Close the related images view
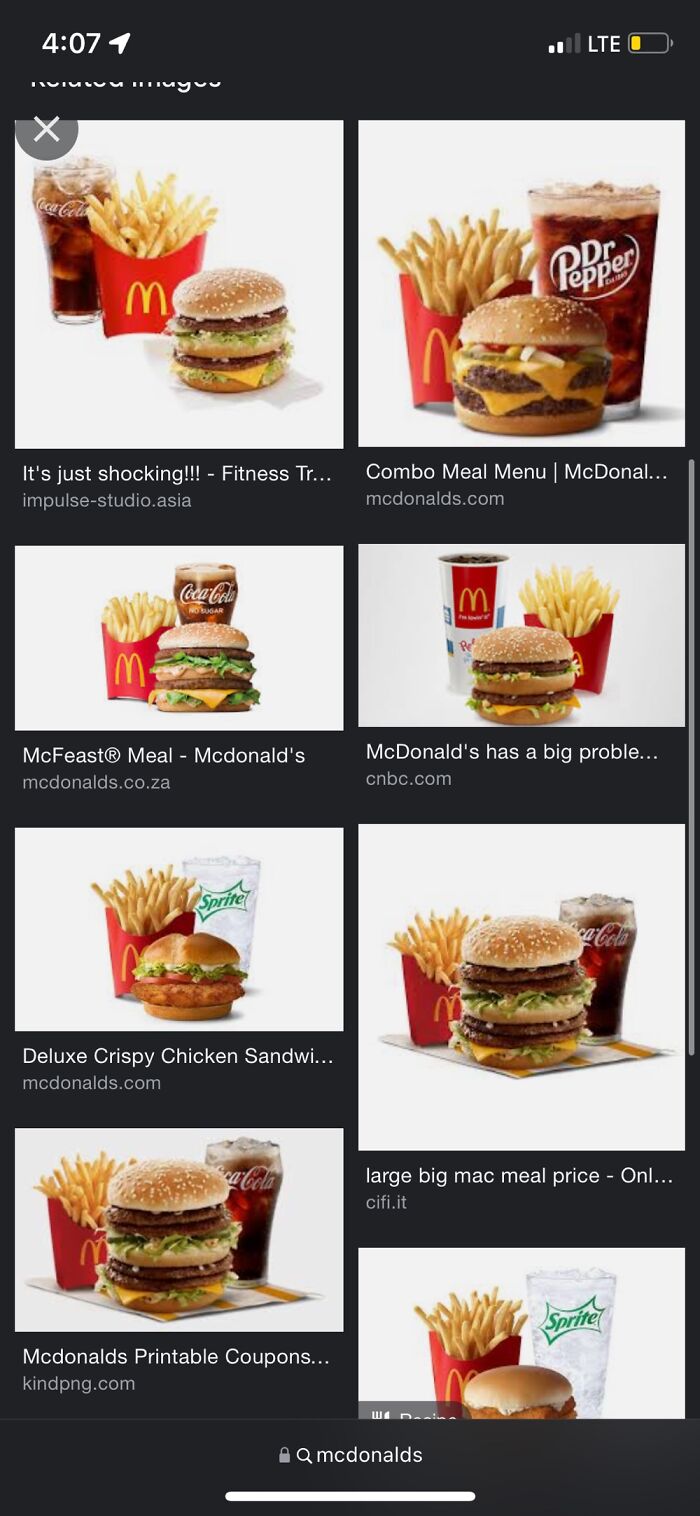This screenshot has height=1516, width=700. (x=46, y=131)
